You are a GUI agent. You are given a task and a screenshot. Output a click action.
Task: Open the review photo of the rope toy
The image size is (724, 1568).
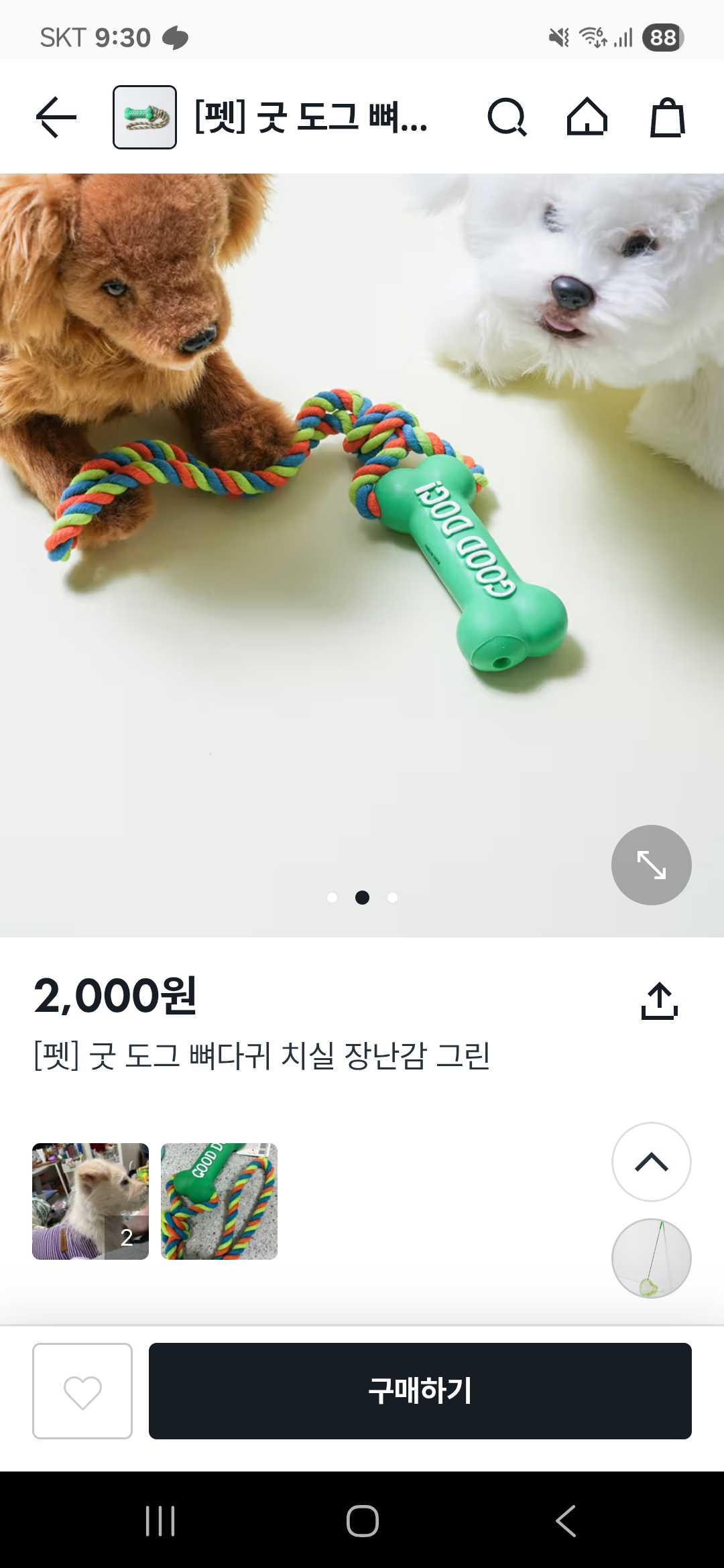(219, 1201)
